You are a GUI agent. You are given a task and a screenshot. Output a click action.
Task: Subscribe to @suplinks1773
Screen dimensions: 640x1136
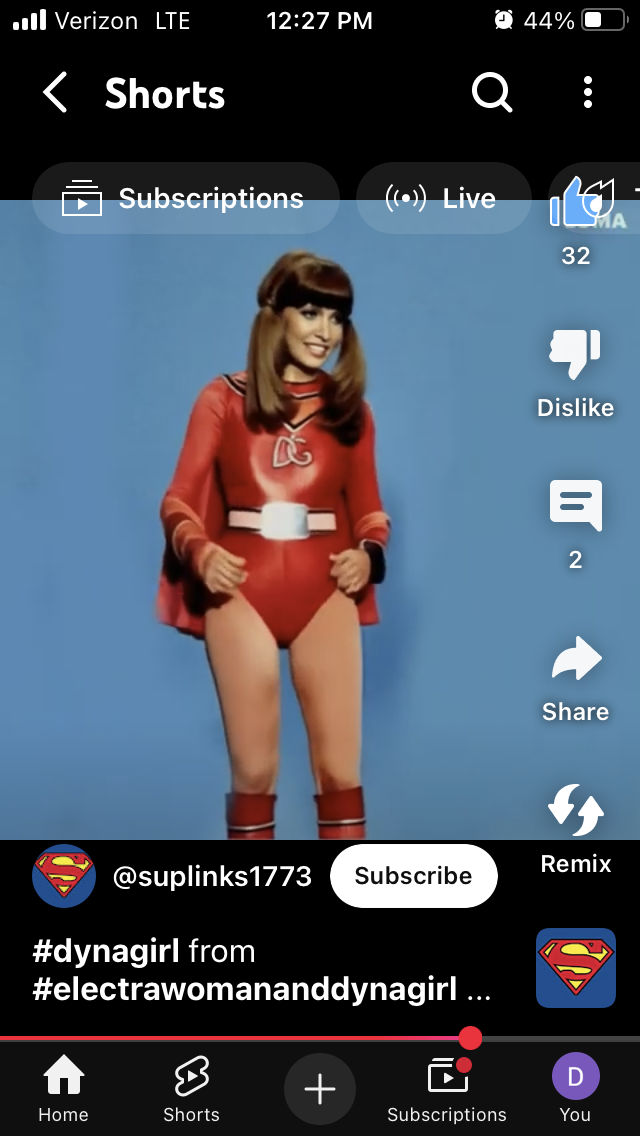point(413,876)
